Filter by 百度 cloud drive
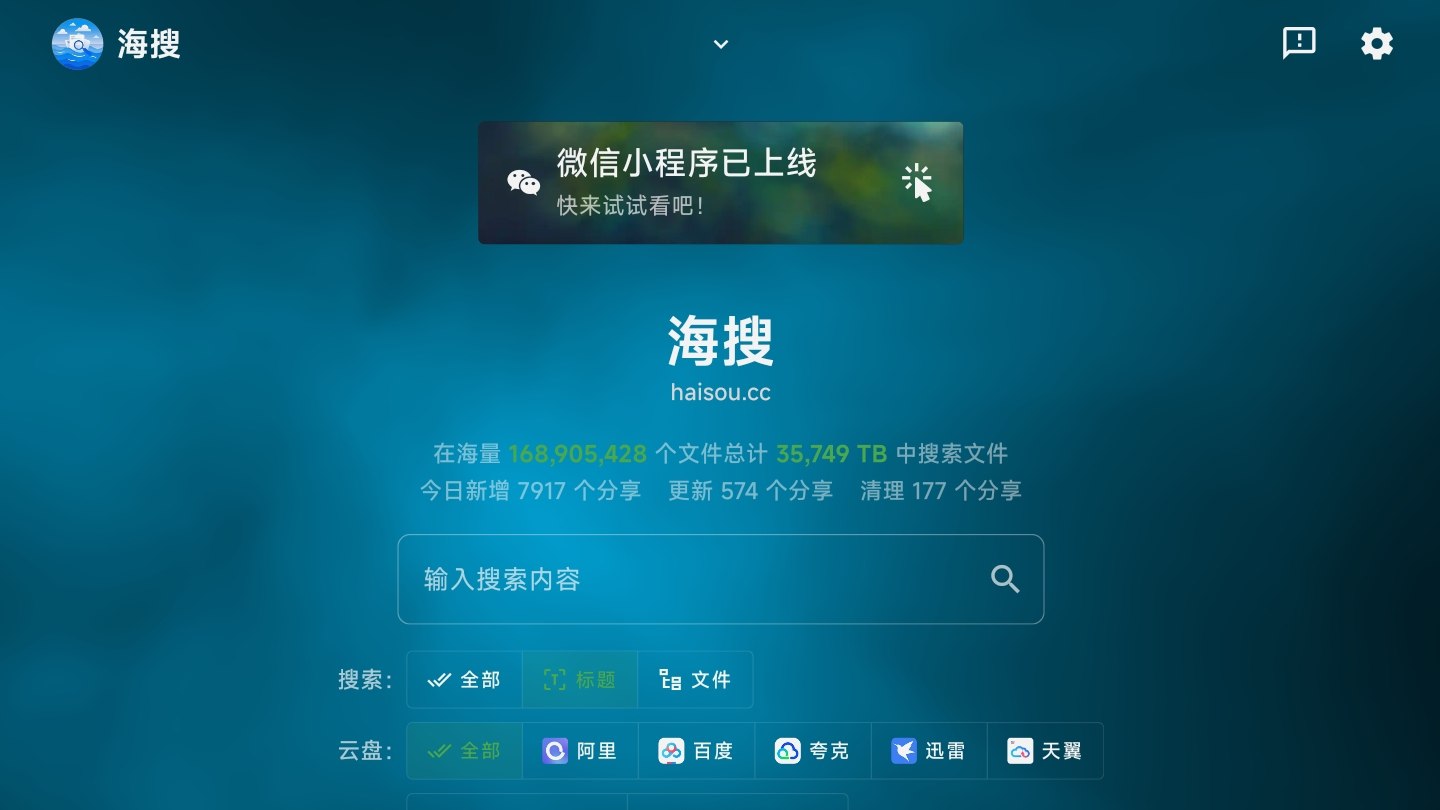This screenshot has height=810, width=1440. pos(696,751)
